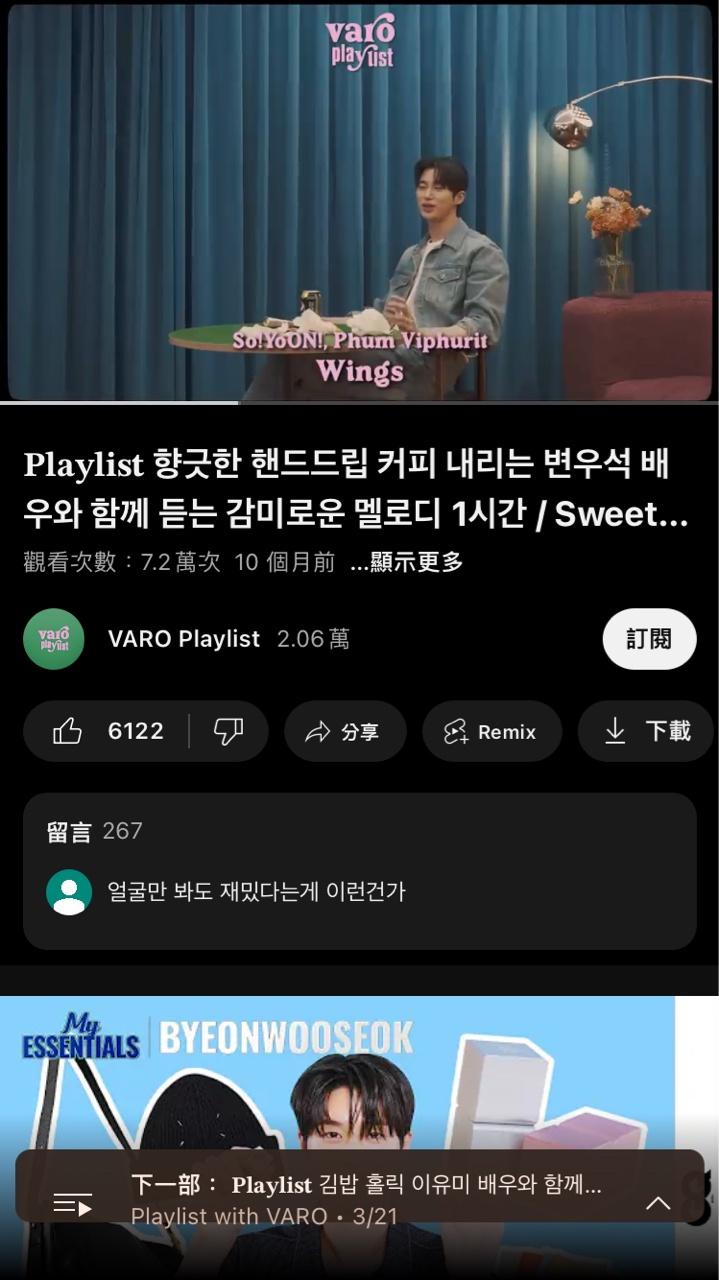Create a Remix from this video
Viewport: 719px width, 1280px height.
(x=491, y=732)
